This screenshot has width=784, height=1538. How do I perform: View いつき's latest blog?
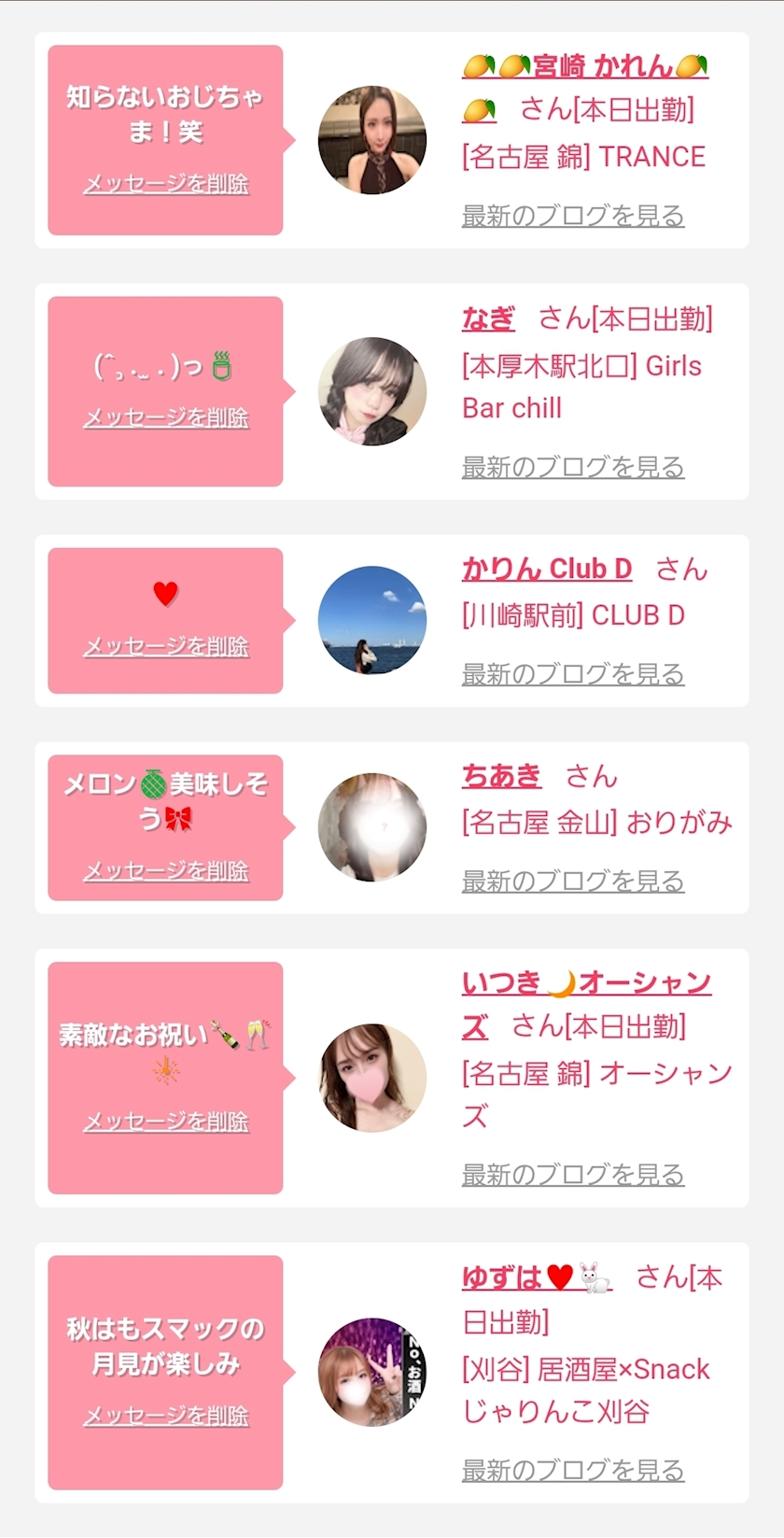point(573,1175)
